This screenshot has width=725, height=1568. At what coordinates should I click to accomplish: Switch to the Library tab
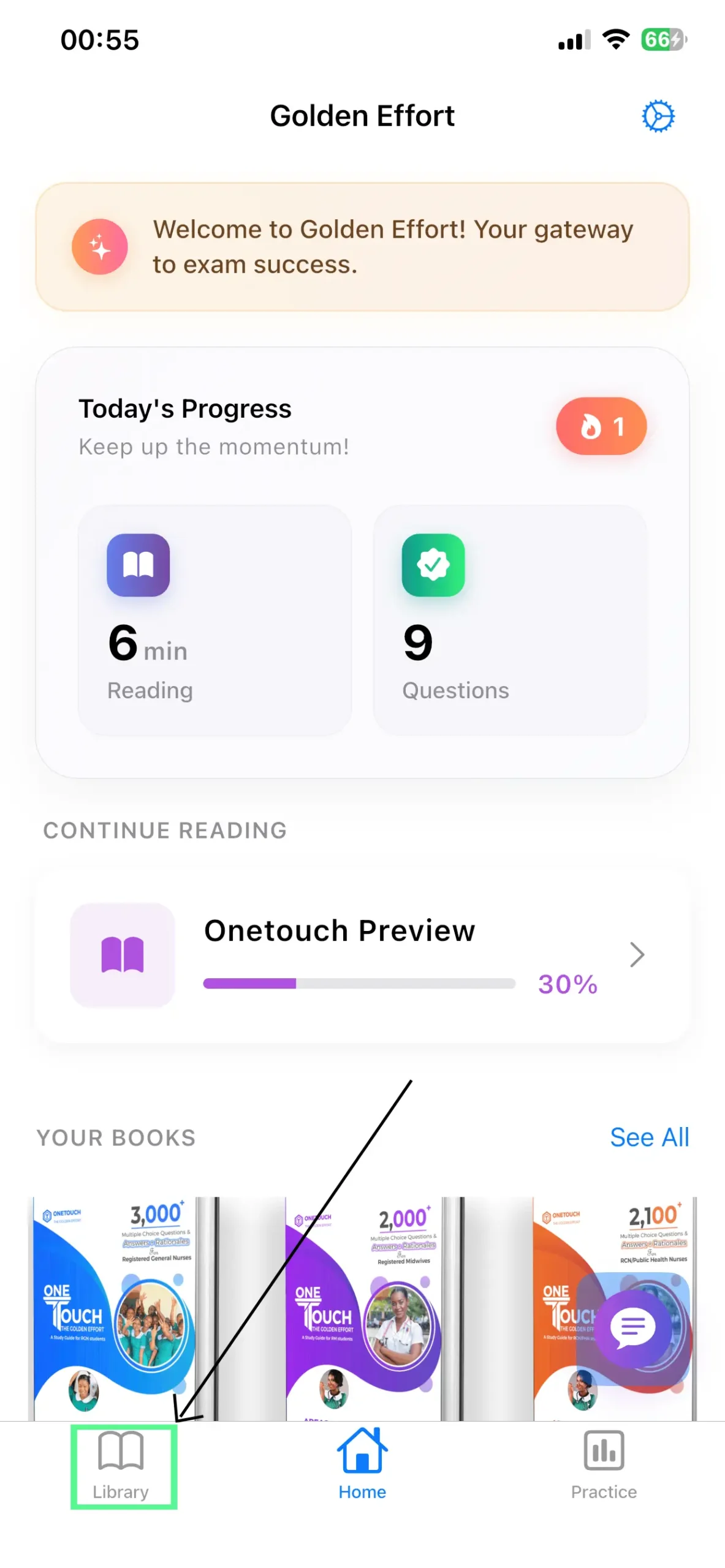coord(121,1464)
